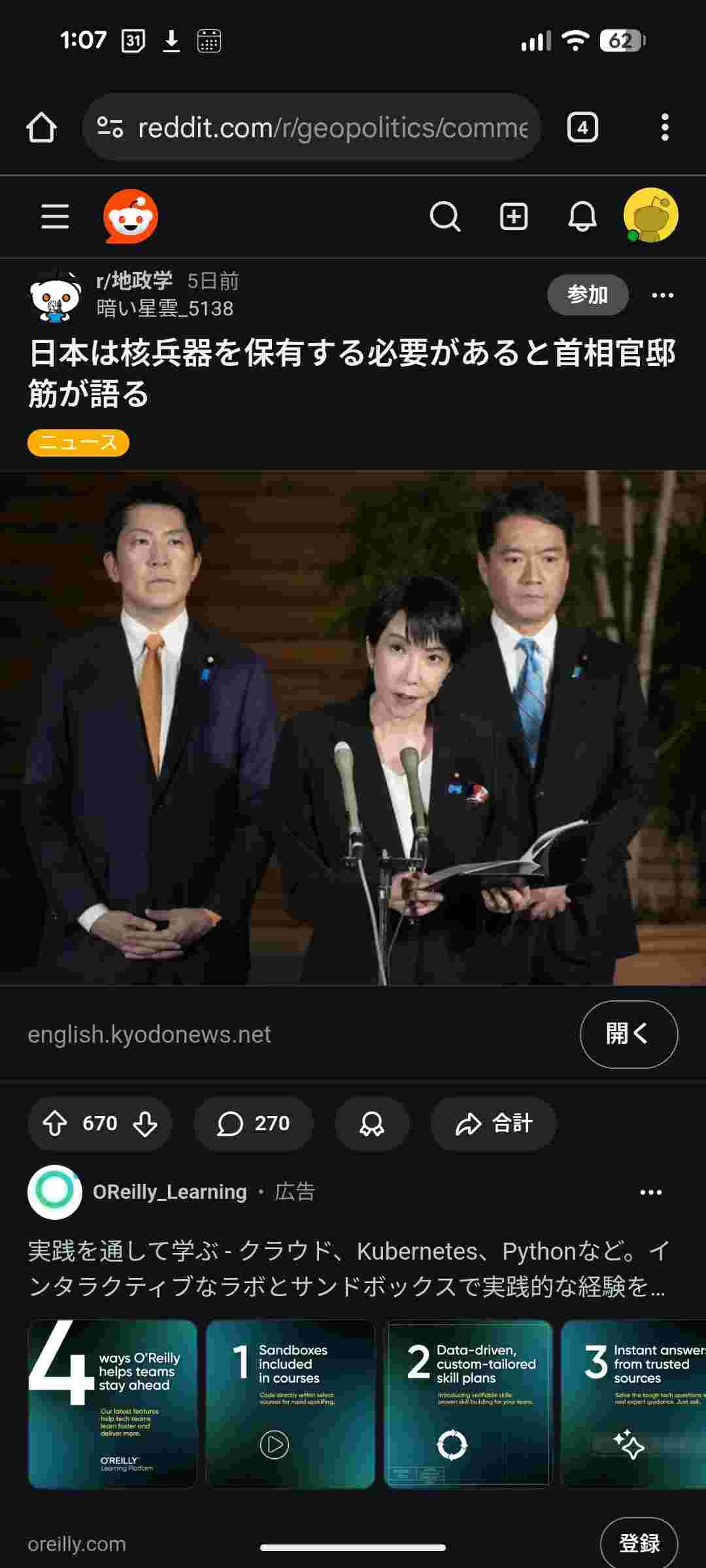Tap 開く to open the kyodonews link
The image size is (706, 1568).
628,1034
